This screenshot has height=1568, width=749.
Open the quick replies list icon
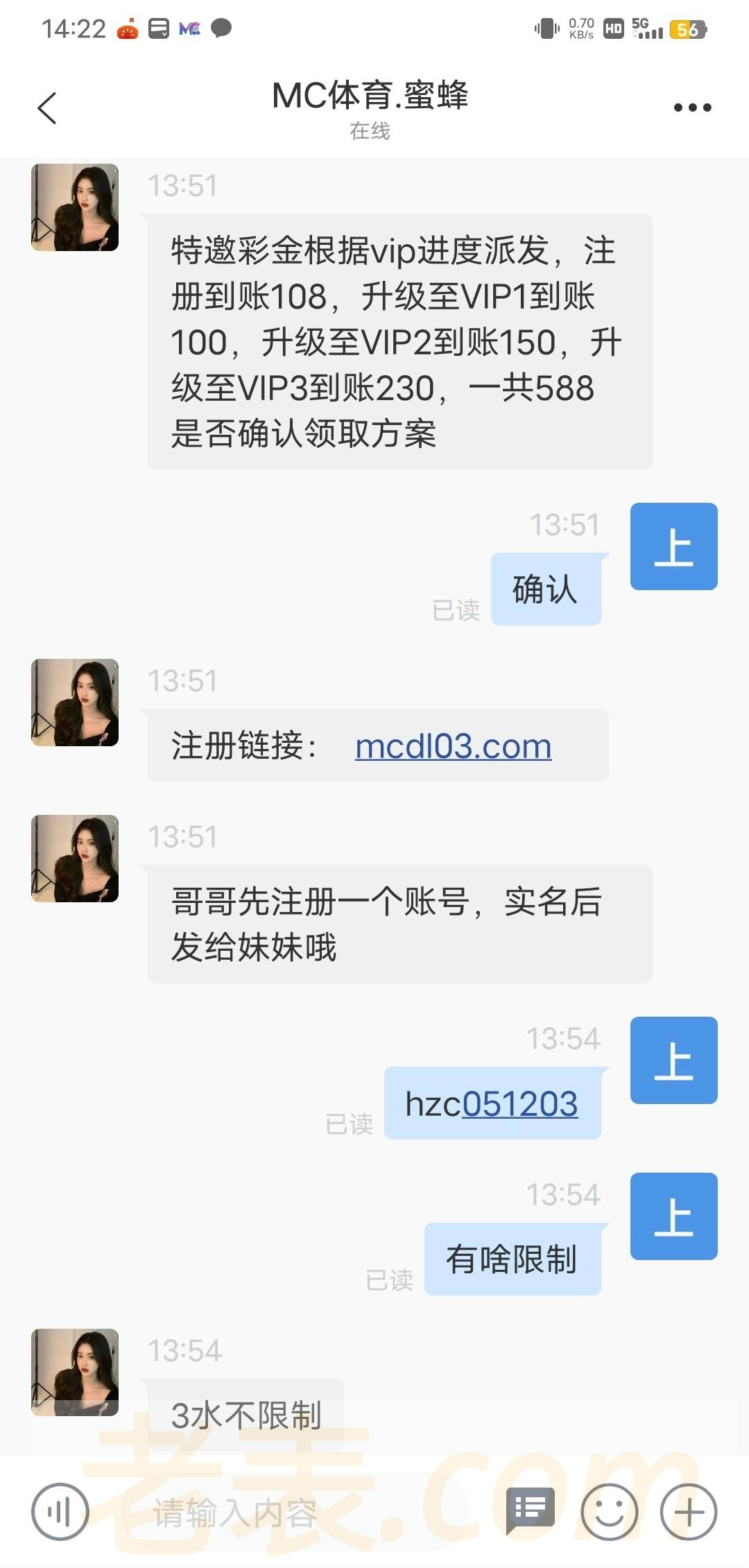[x=531, y=1510]
